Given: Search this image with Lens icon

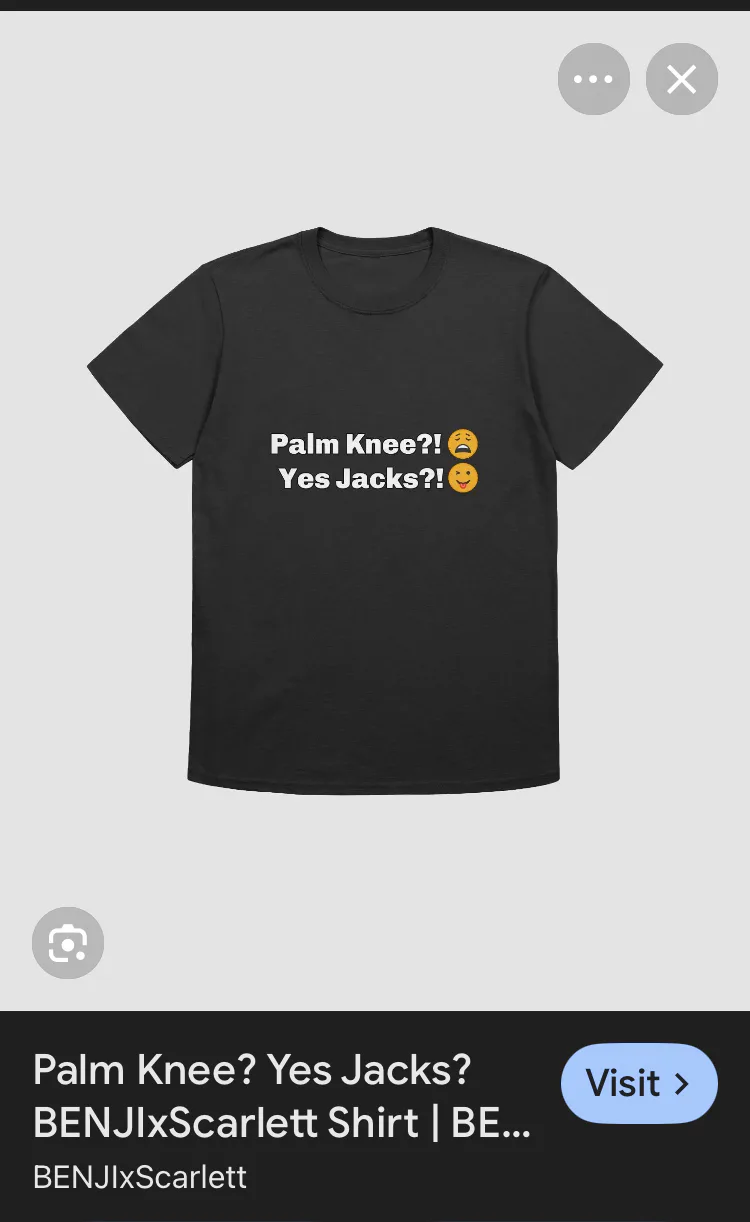Looking at the screenshot, I should (x=68, y=943).
